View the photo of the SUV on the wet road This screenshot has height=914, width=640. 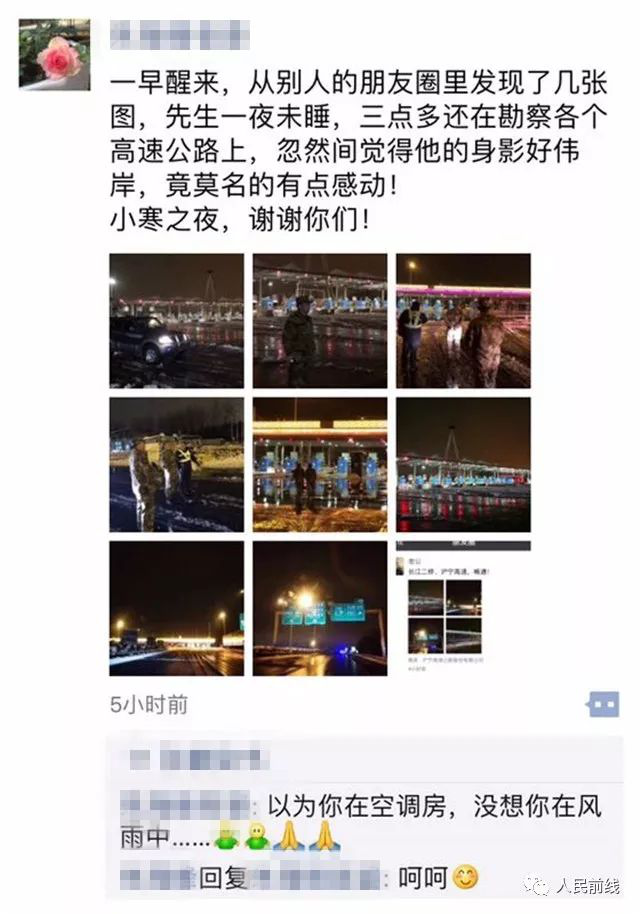pyautogui.click(x=176, y=320)
